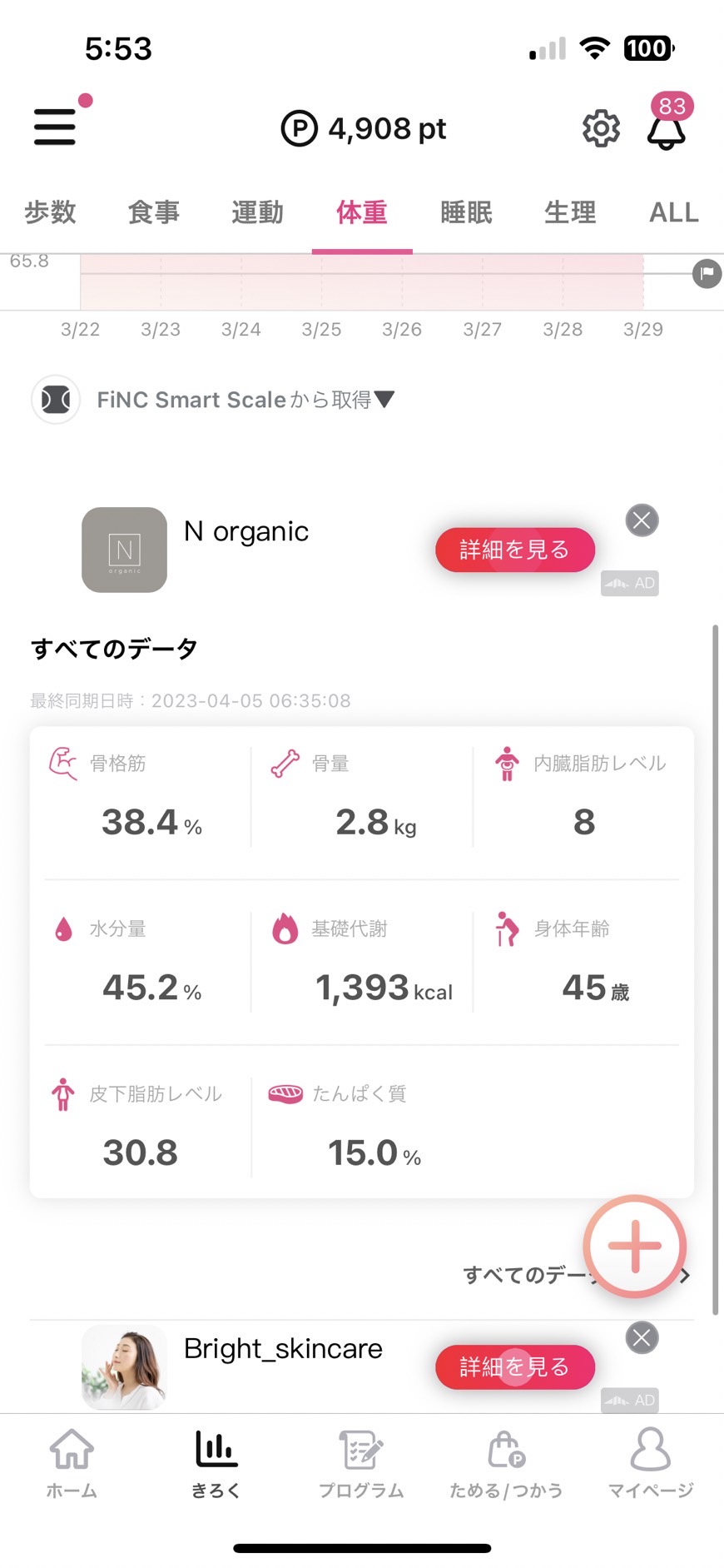This screenshot has height=1568, width=724.
Task: Switch to the ALL tab
Action: [x=674, y=212]
